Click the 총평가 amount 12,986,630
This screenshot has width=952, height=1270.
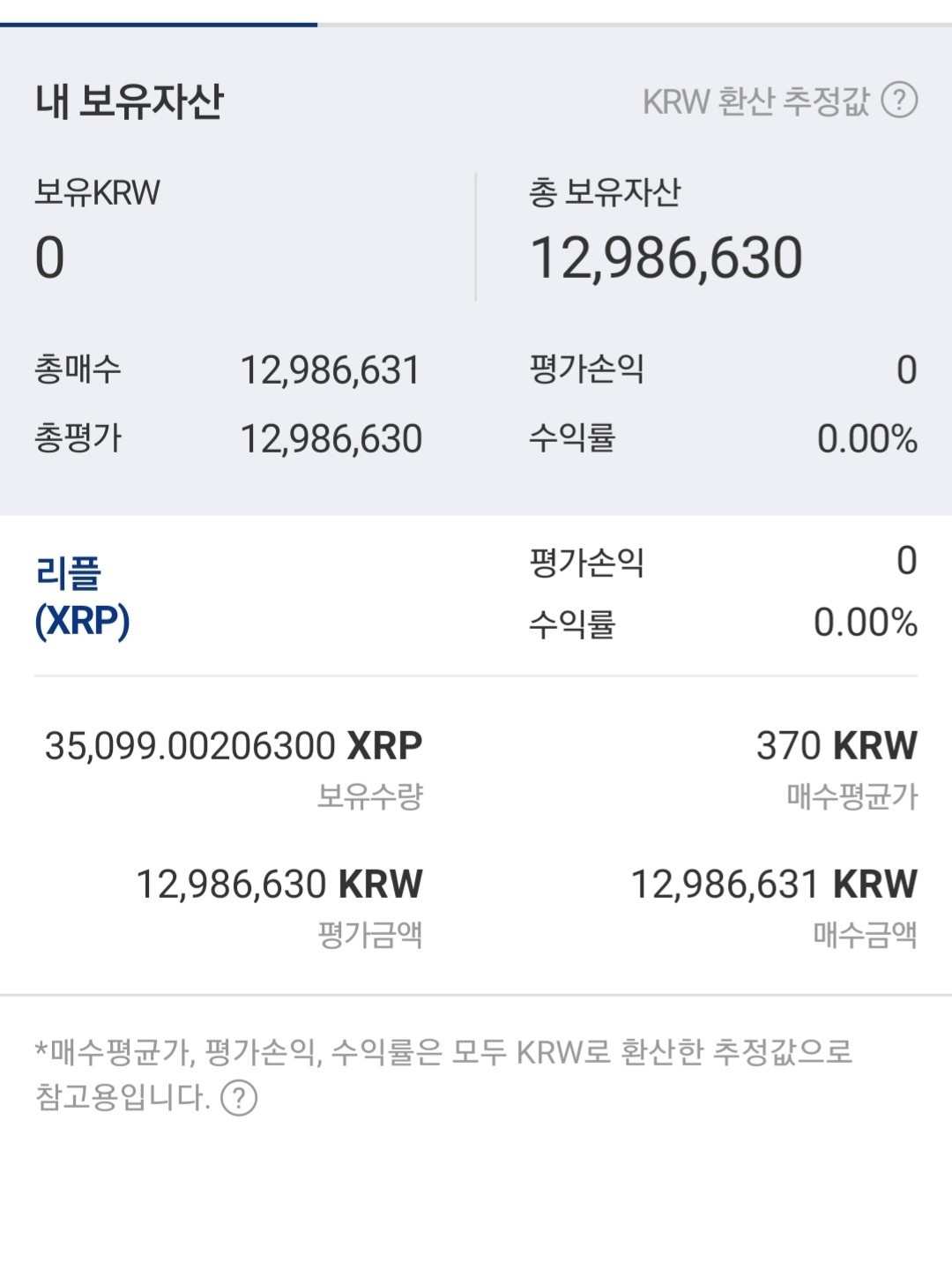point(333,437)
